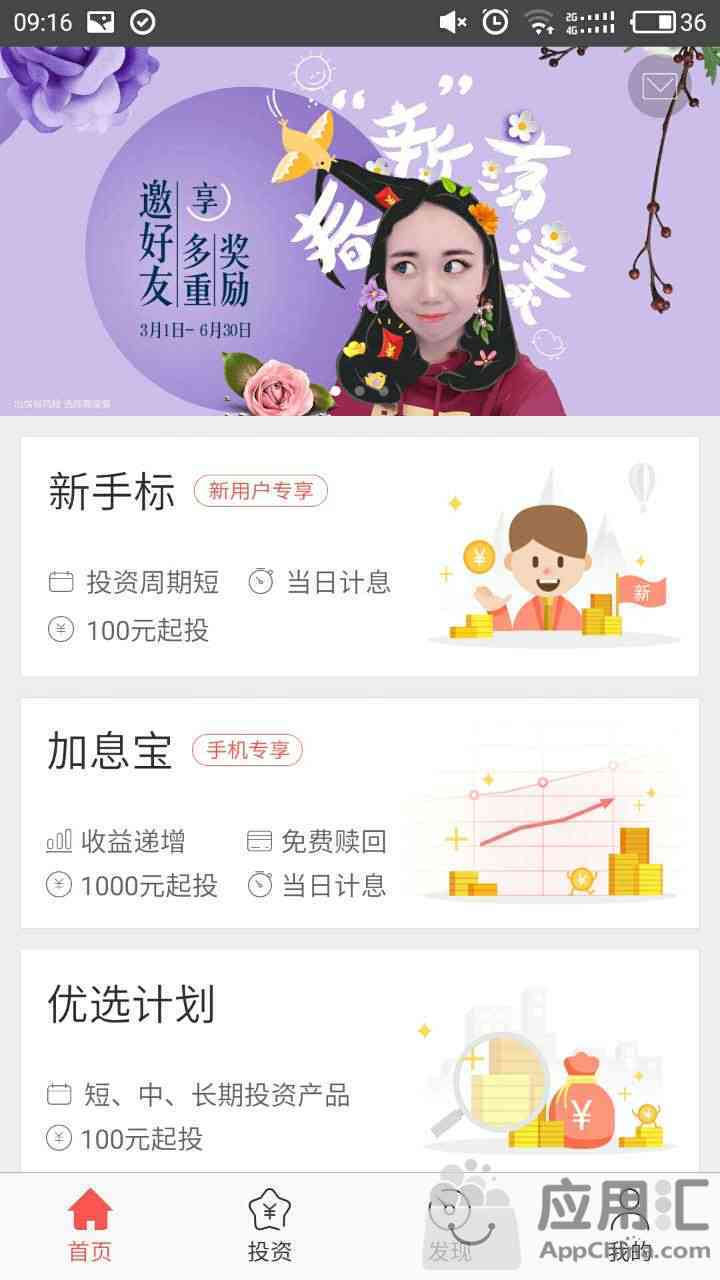Viewport: 720px width, 1280px height.
Task: Open the 加息宝 product card
Action: [x=360, y=813]
